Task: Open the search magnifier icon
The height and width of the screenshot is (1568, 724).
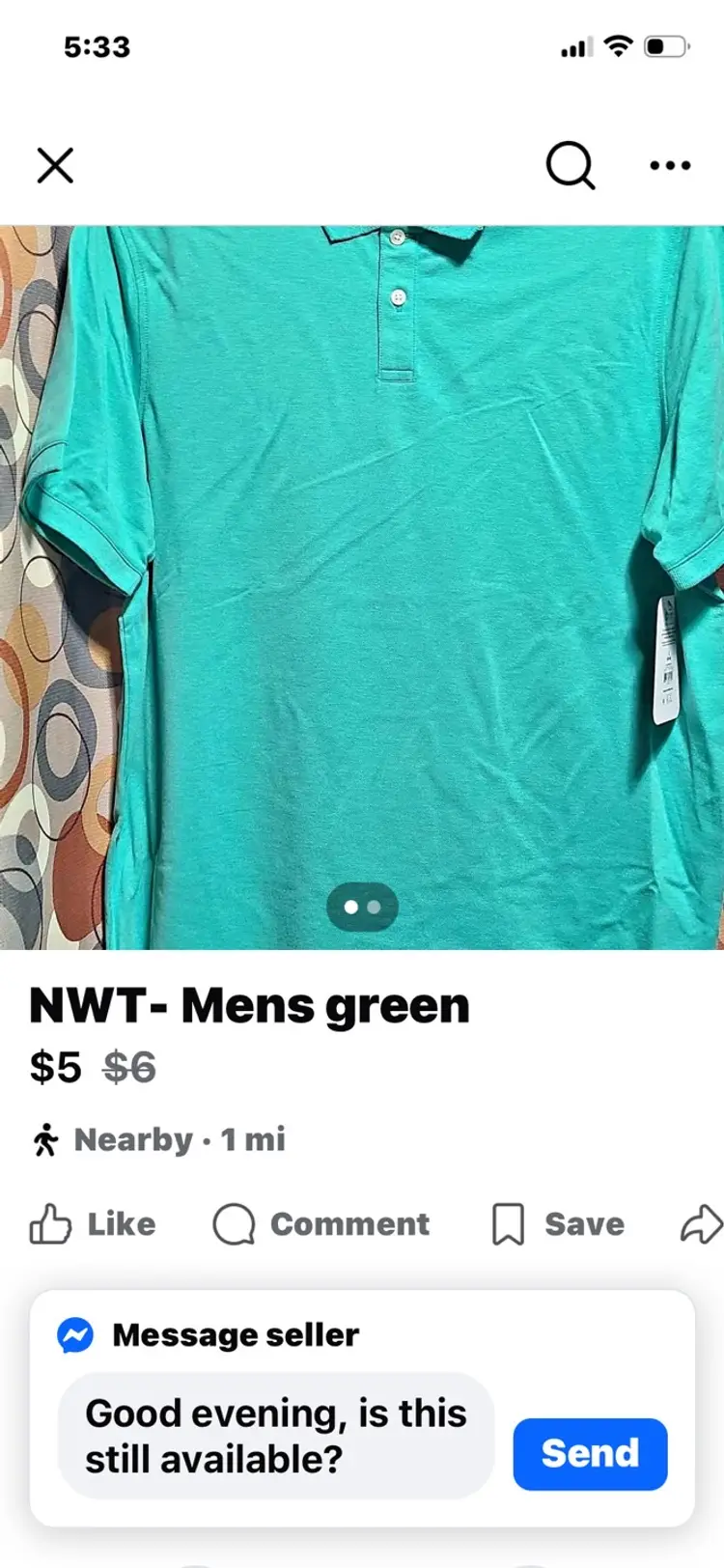Action: click(571, 165)
